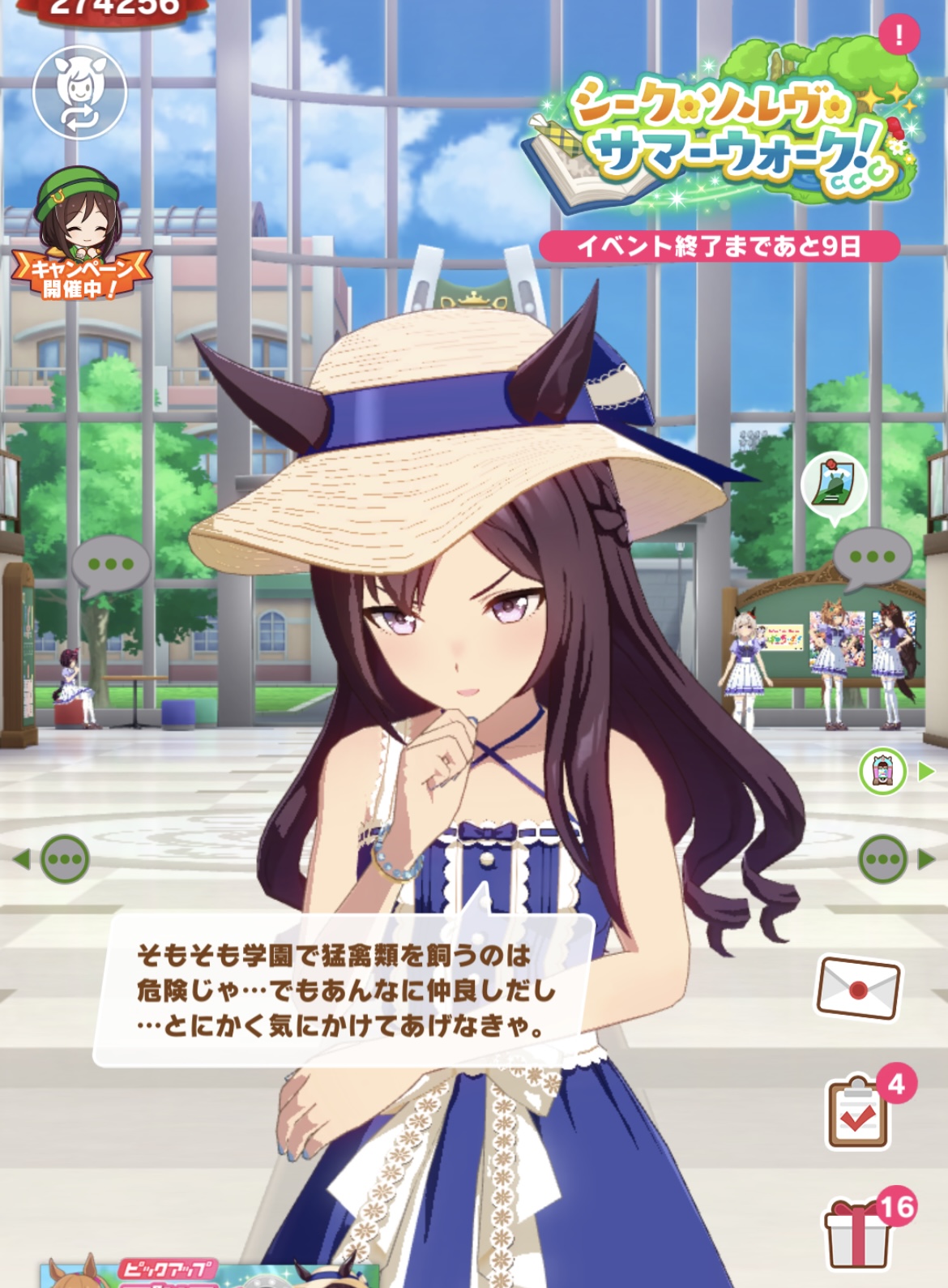
Task: Tap the speech bubble near the notice board
Action: (872, 558)
